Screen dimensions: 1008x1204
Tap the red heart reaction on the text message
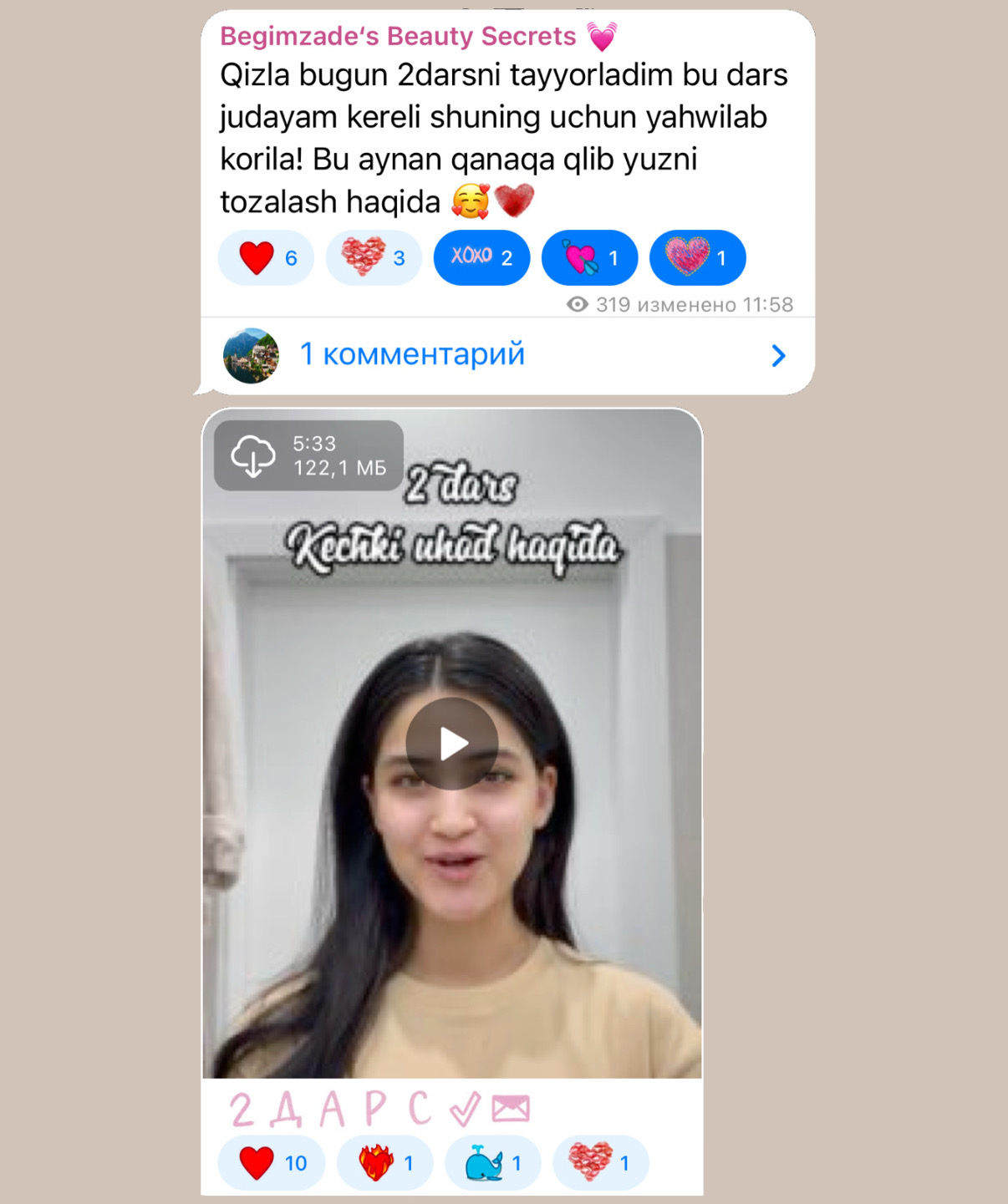(265, 258)
